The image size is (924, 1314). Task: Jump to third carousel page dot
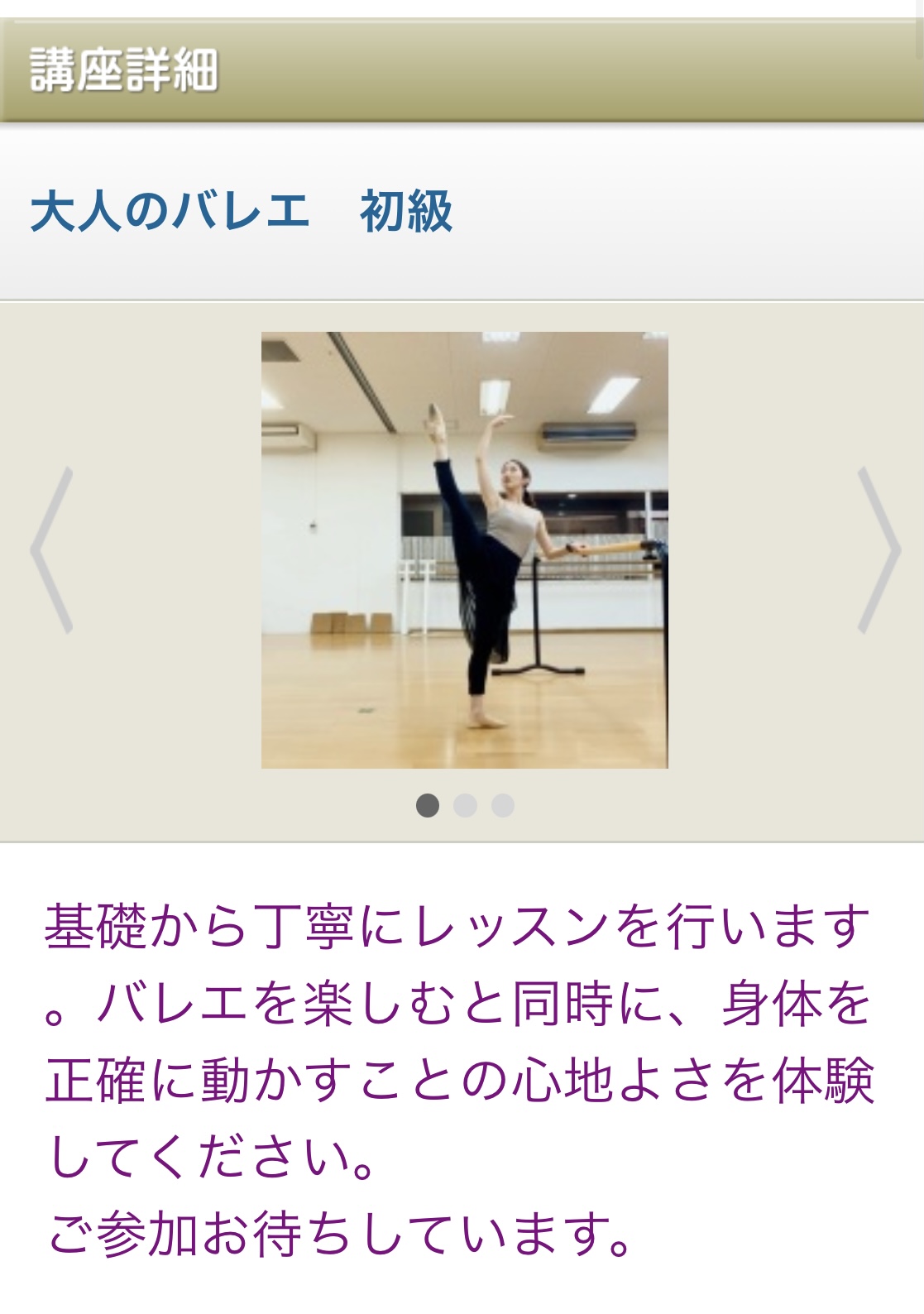(503, 805)
